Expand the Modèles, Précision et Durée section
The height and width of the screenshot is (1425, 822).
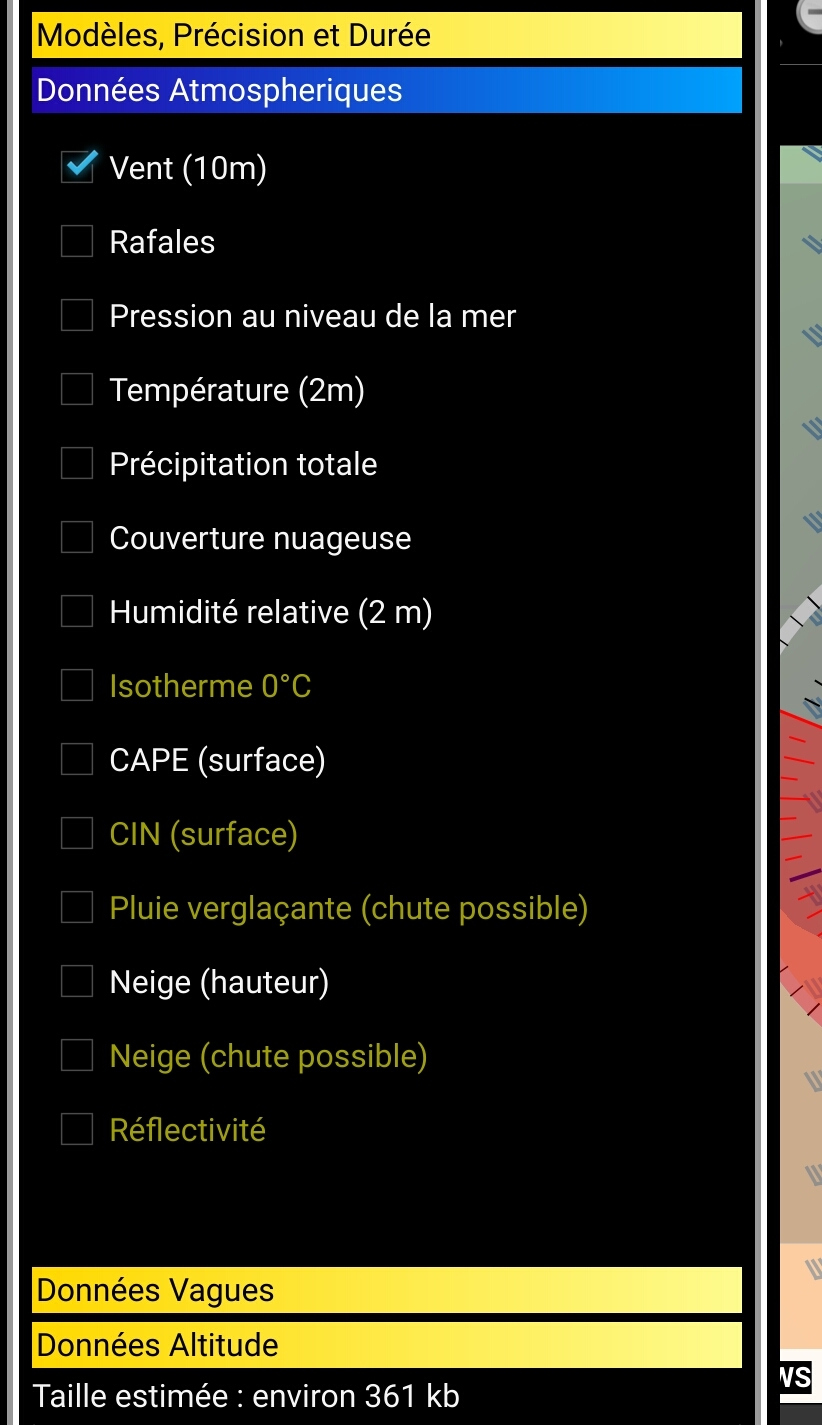pyautogui.click(x=387, y=35)
